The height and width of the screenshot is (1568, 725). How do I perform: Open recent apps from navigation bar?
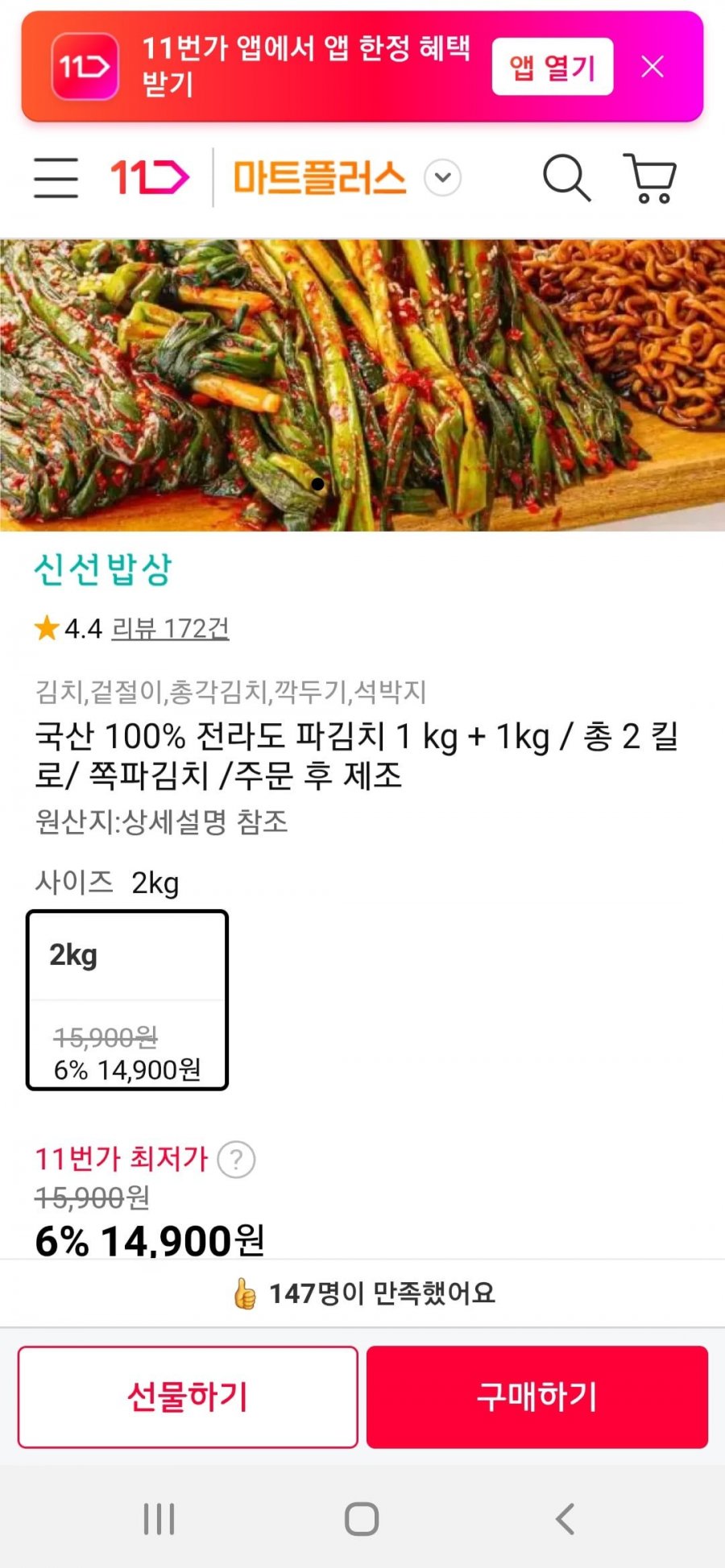coord(159,1519)
